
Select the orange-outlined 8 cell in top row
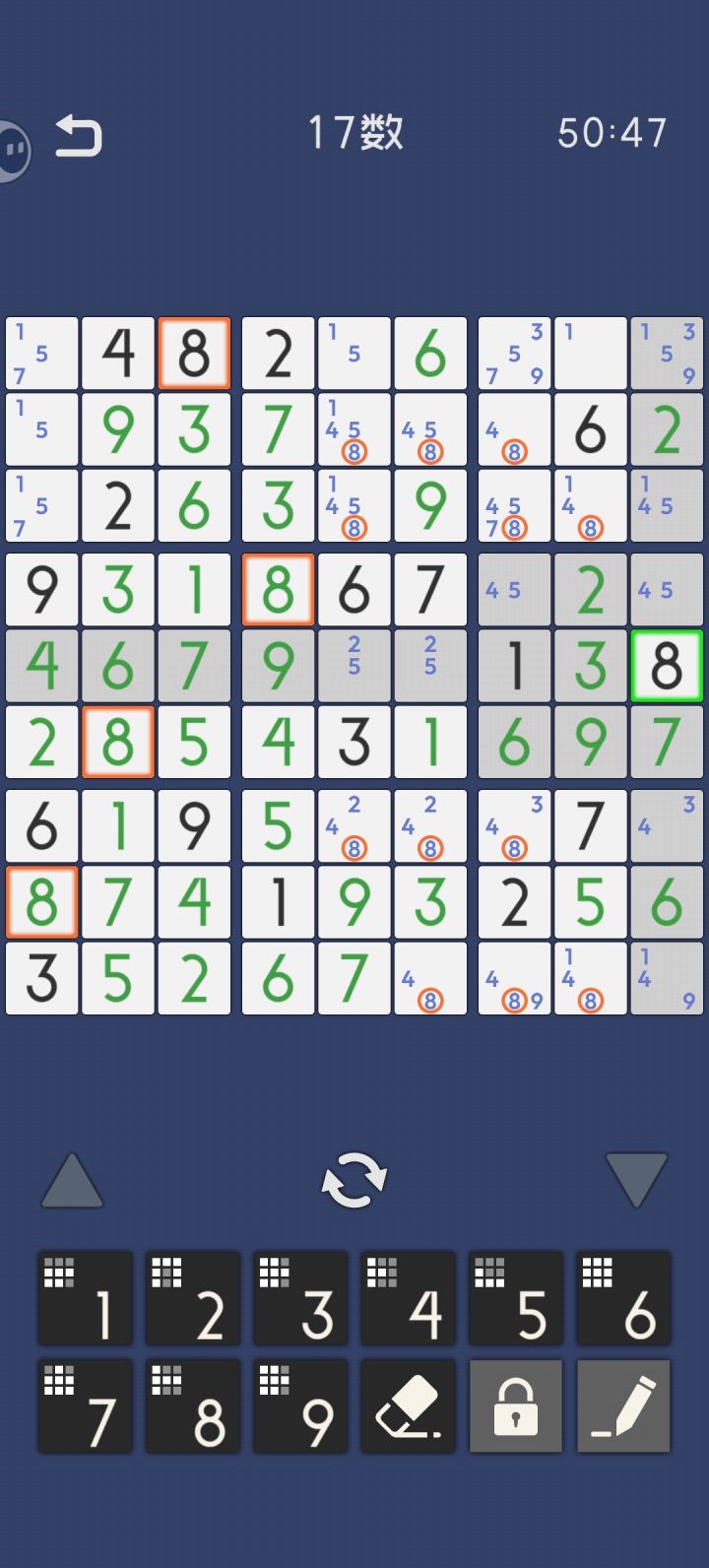(x=194, y=353)
